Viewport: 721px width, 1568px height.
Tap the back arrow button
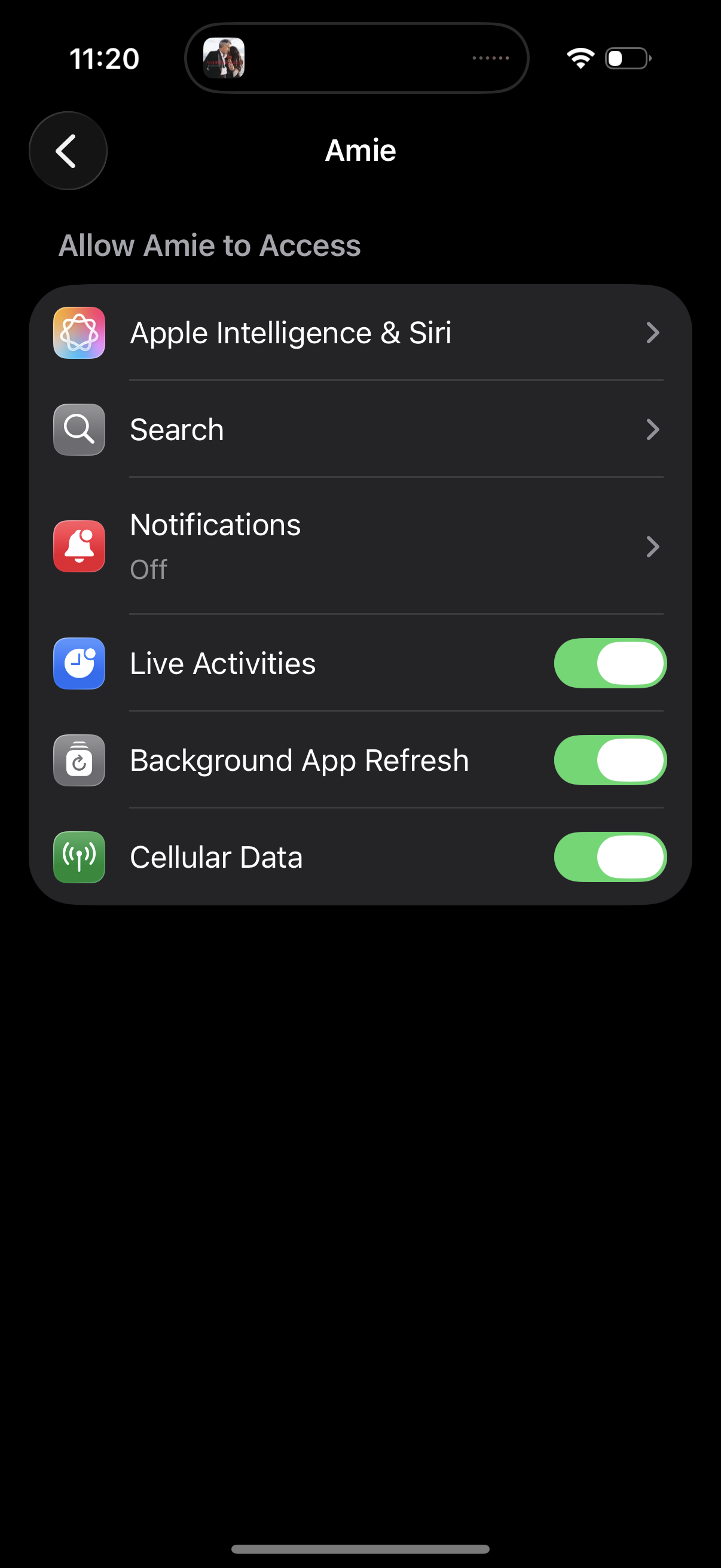(x=68, y=150)
